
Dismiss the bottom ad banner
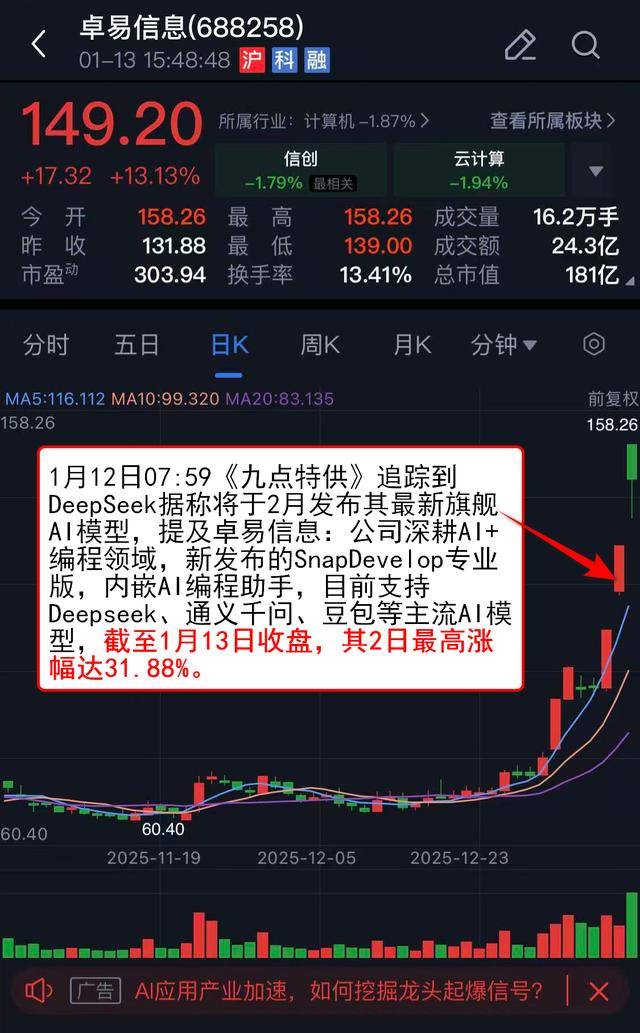tap(599, 991)
